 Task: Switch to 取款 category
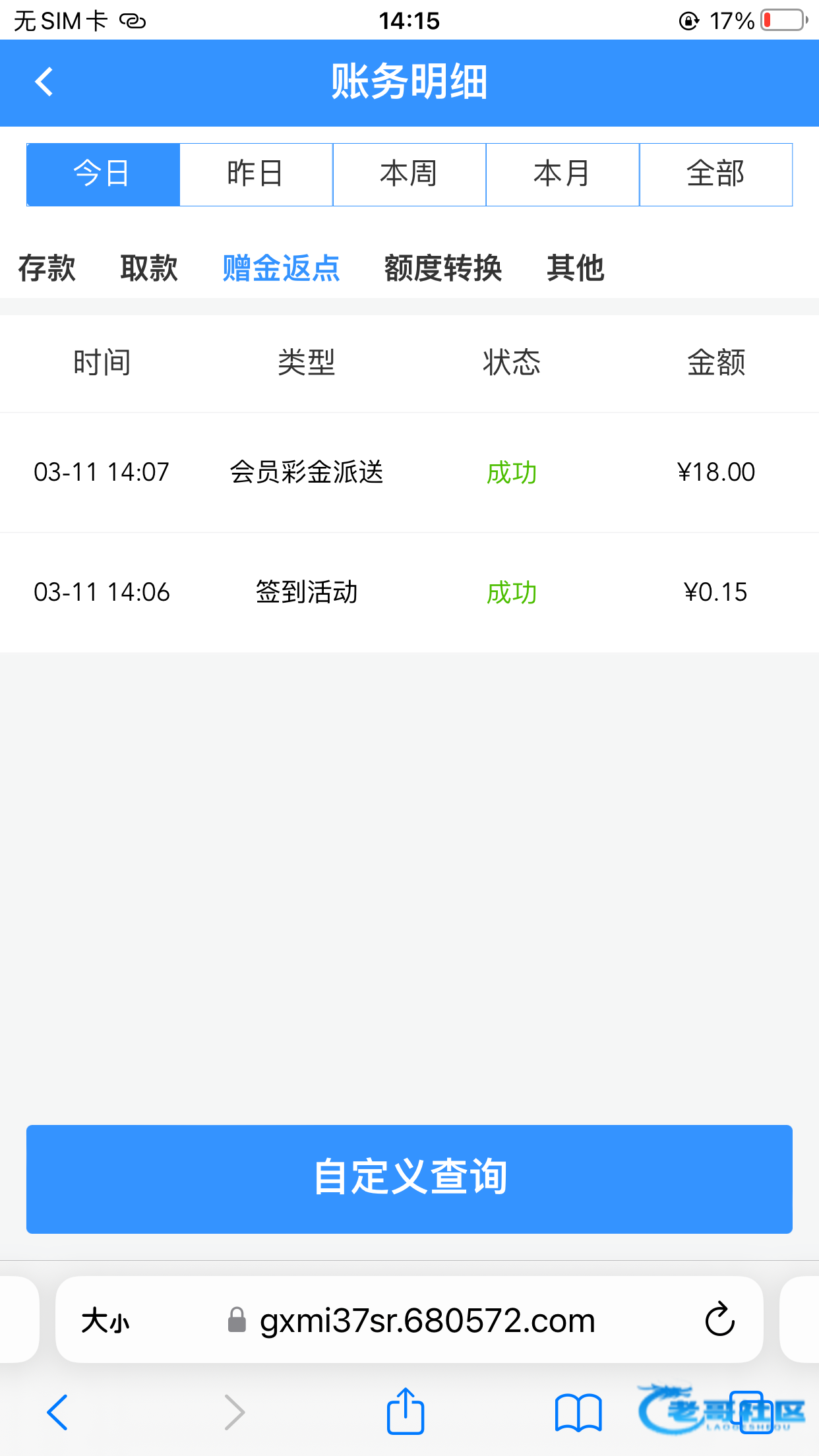pos(149,268)
